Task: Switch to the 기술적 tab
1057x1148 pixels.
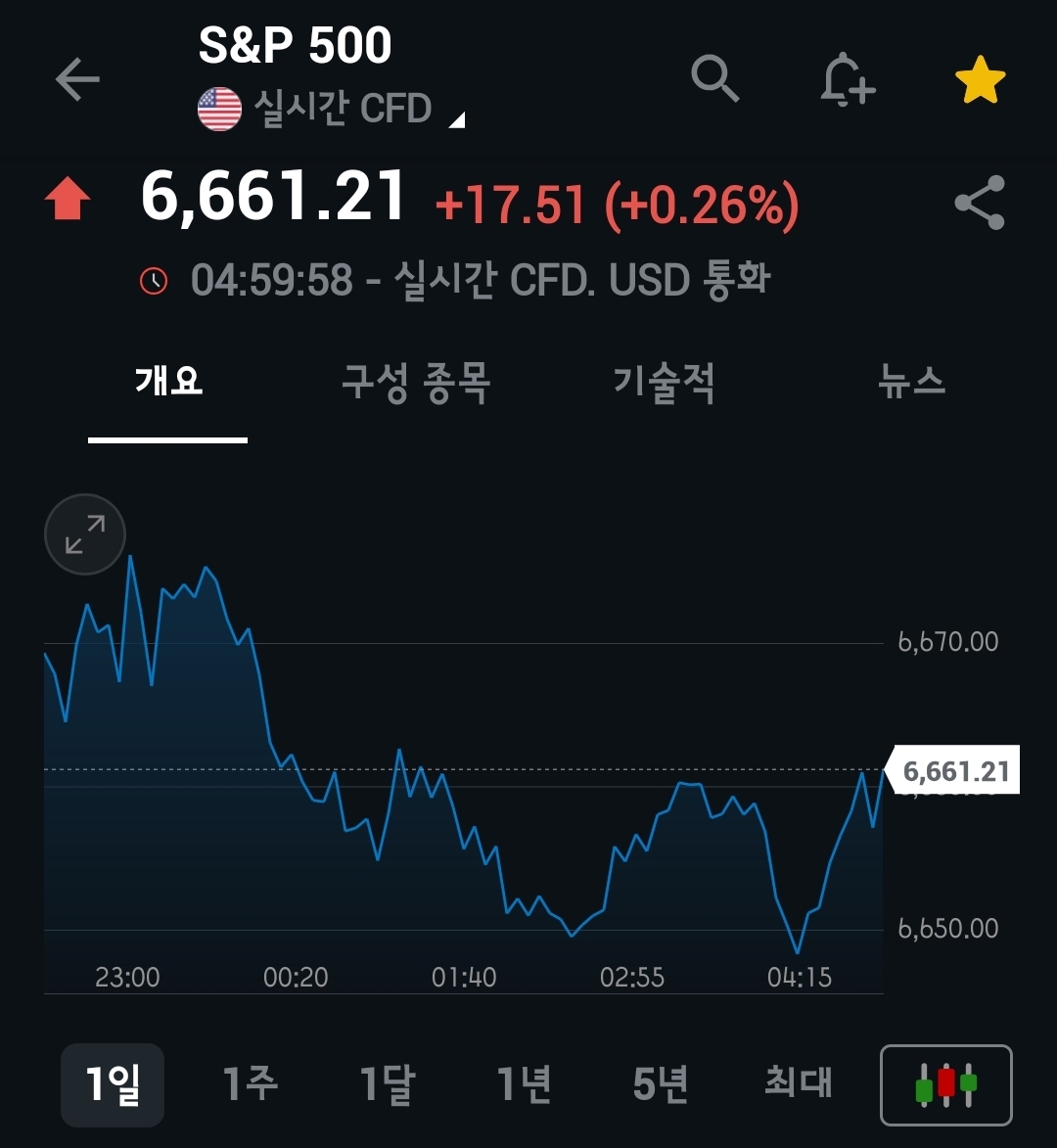Action: pyautogui.click(x=664, y=381)
